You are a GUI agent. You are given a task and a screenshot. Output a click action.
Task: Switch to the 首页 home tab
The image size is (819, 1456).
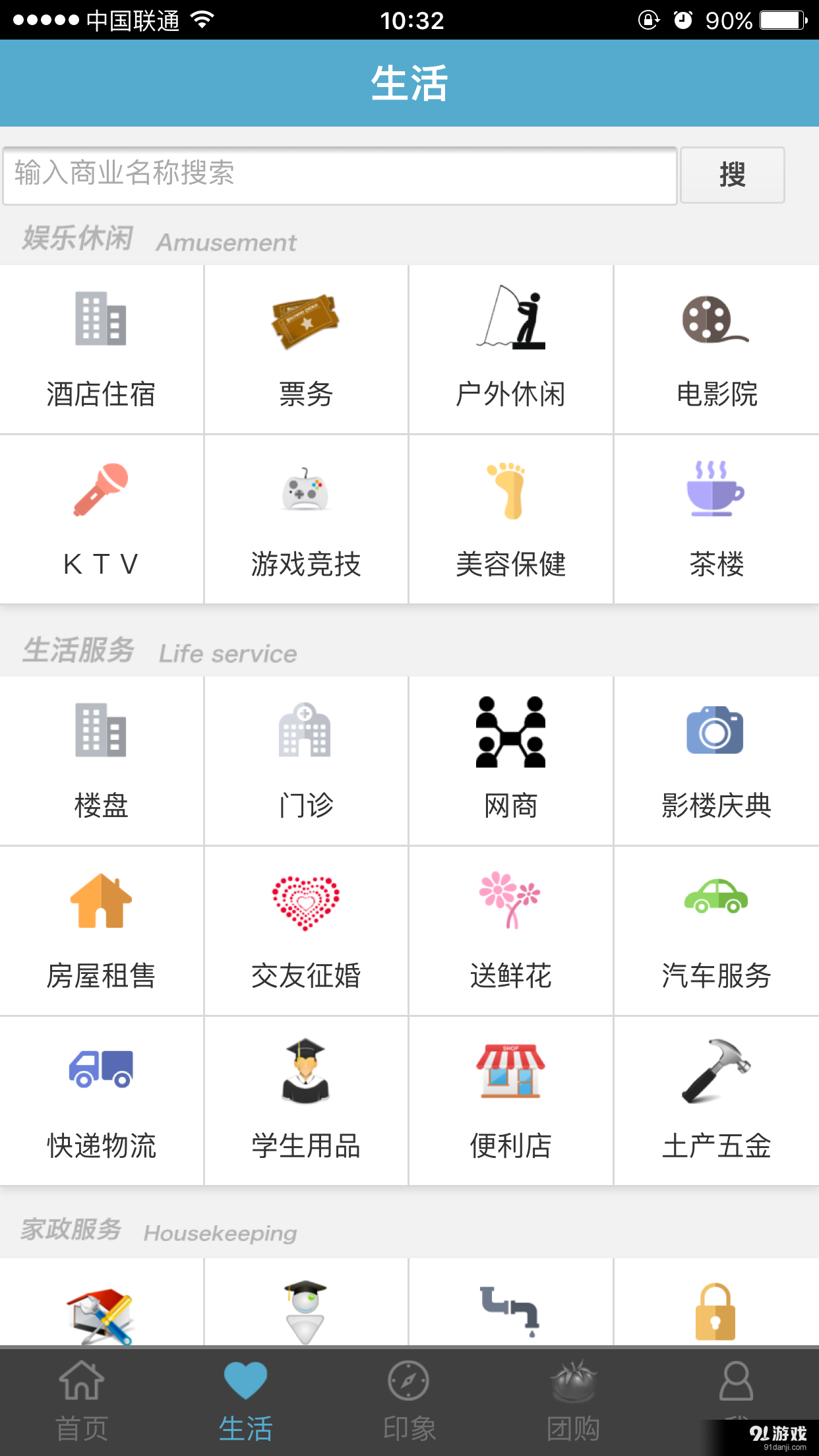tap(82, 1391)
